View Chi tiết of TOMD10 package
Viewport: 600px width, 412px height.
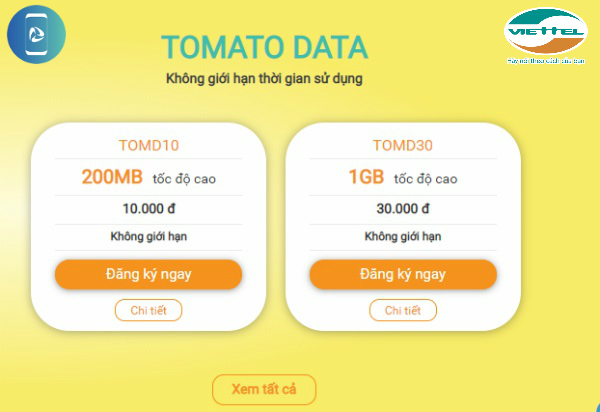click(148, 311)
